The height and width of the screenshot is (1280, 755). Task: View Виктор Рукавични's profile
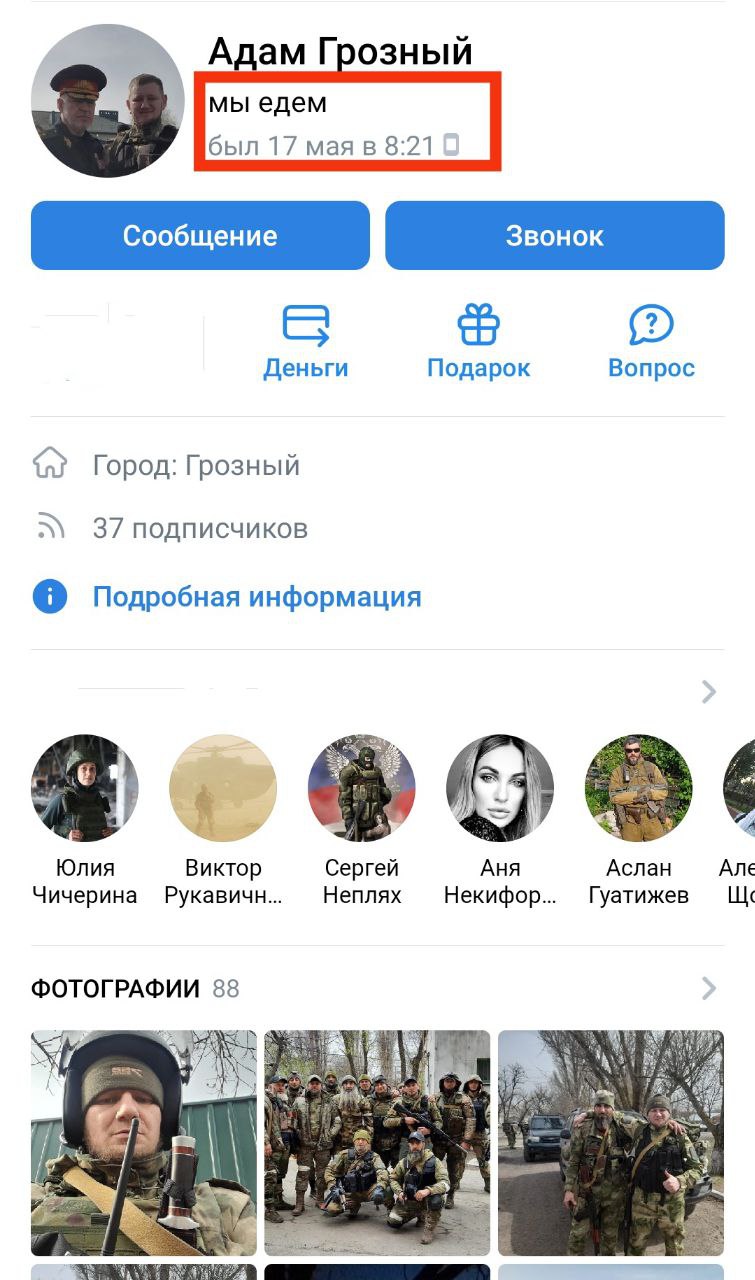pyautogui.click(x=223, y=789)
